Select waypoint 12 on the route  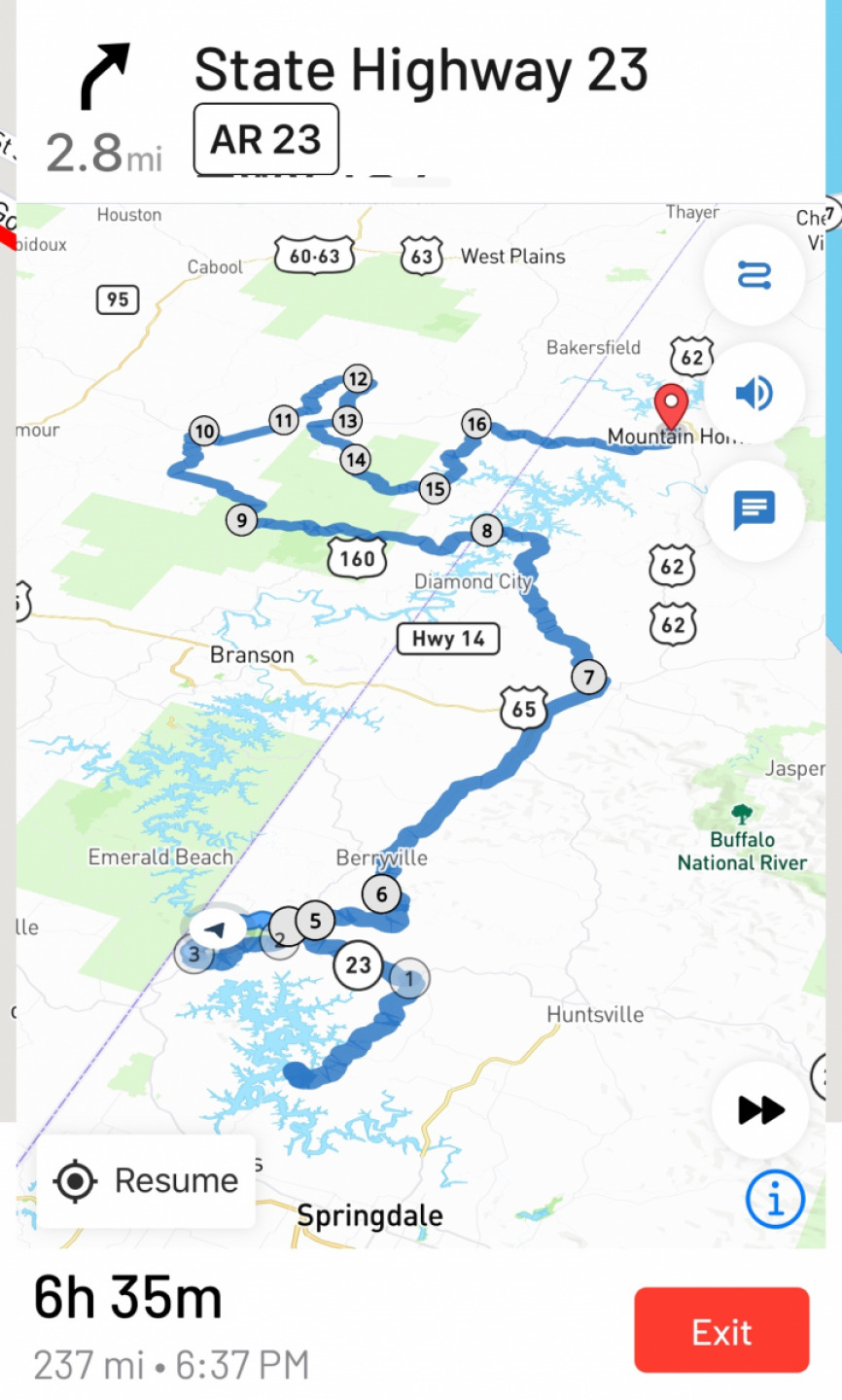(x=358, y=379)
